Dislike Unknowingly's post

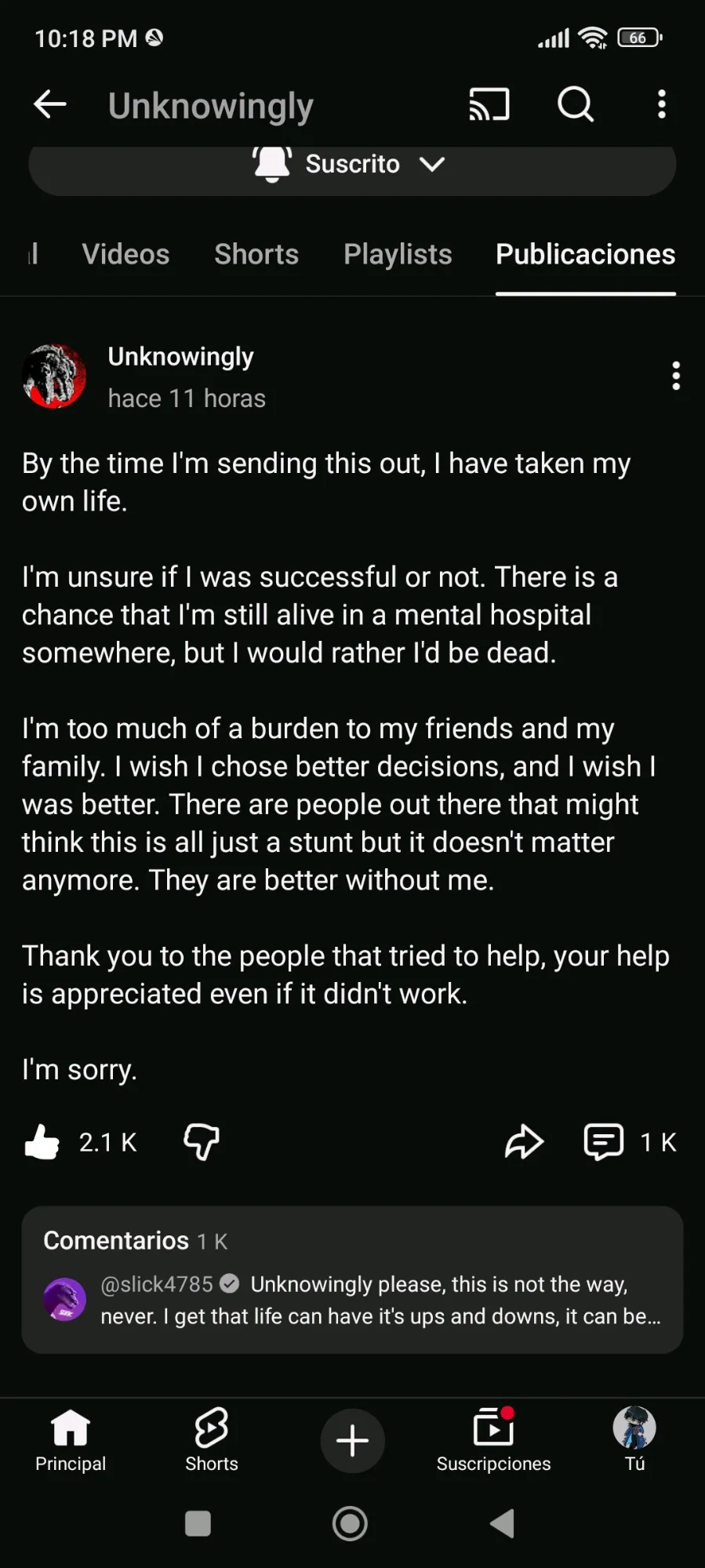202,1141
